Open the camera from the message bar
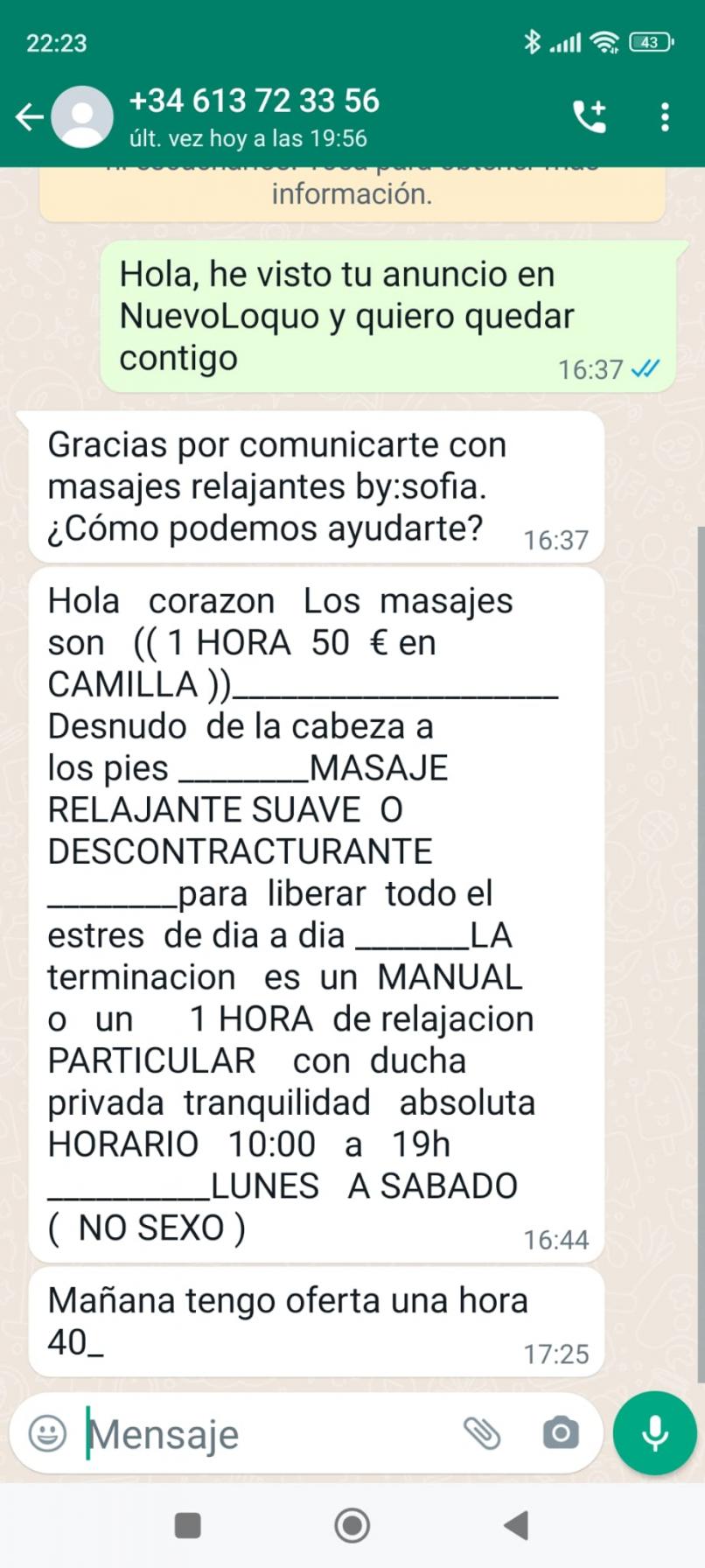 (561, 1433)
